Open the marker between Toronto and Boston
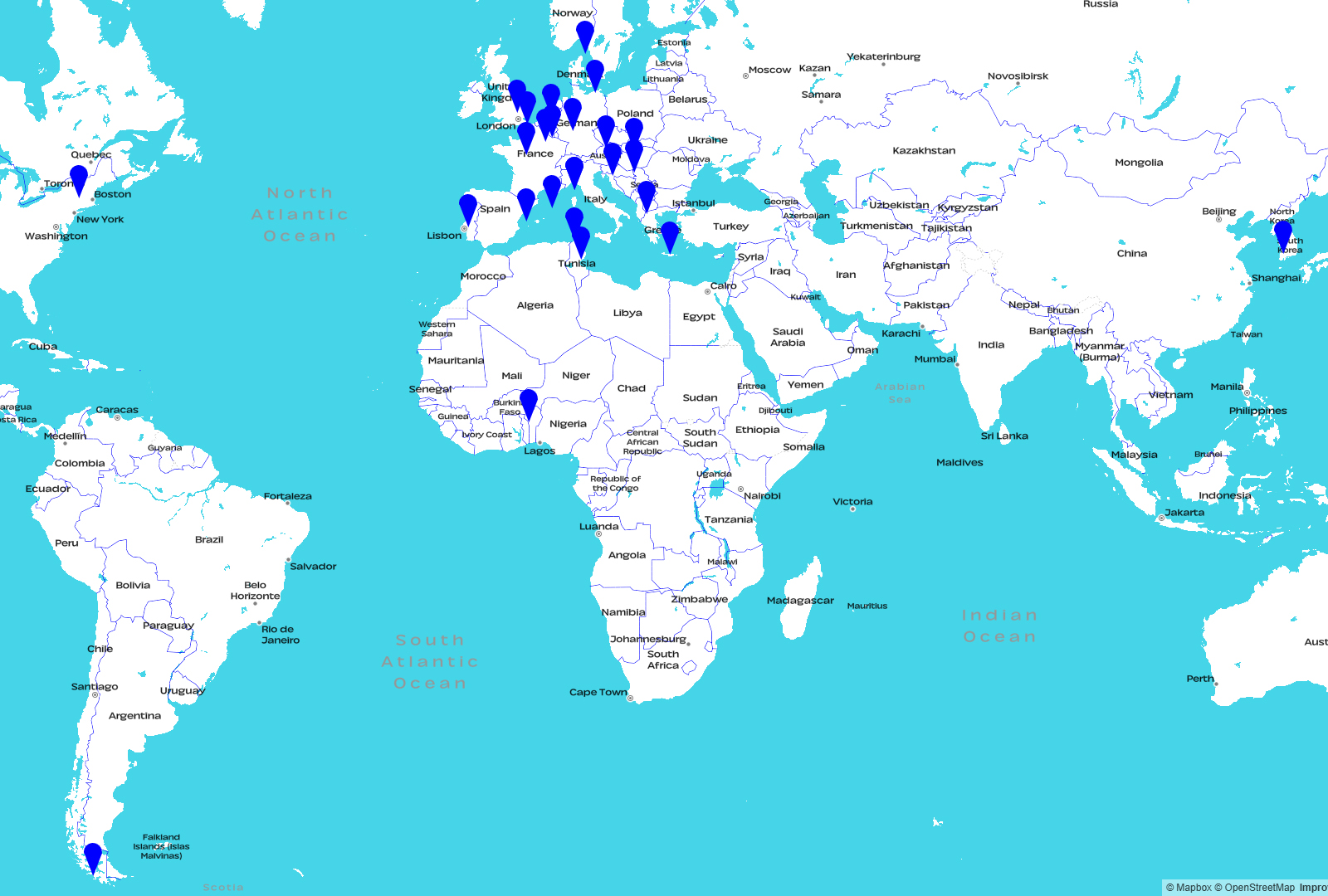This screenshot has width=1328, height=896. 79,179
